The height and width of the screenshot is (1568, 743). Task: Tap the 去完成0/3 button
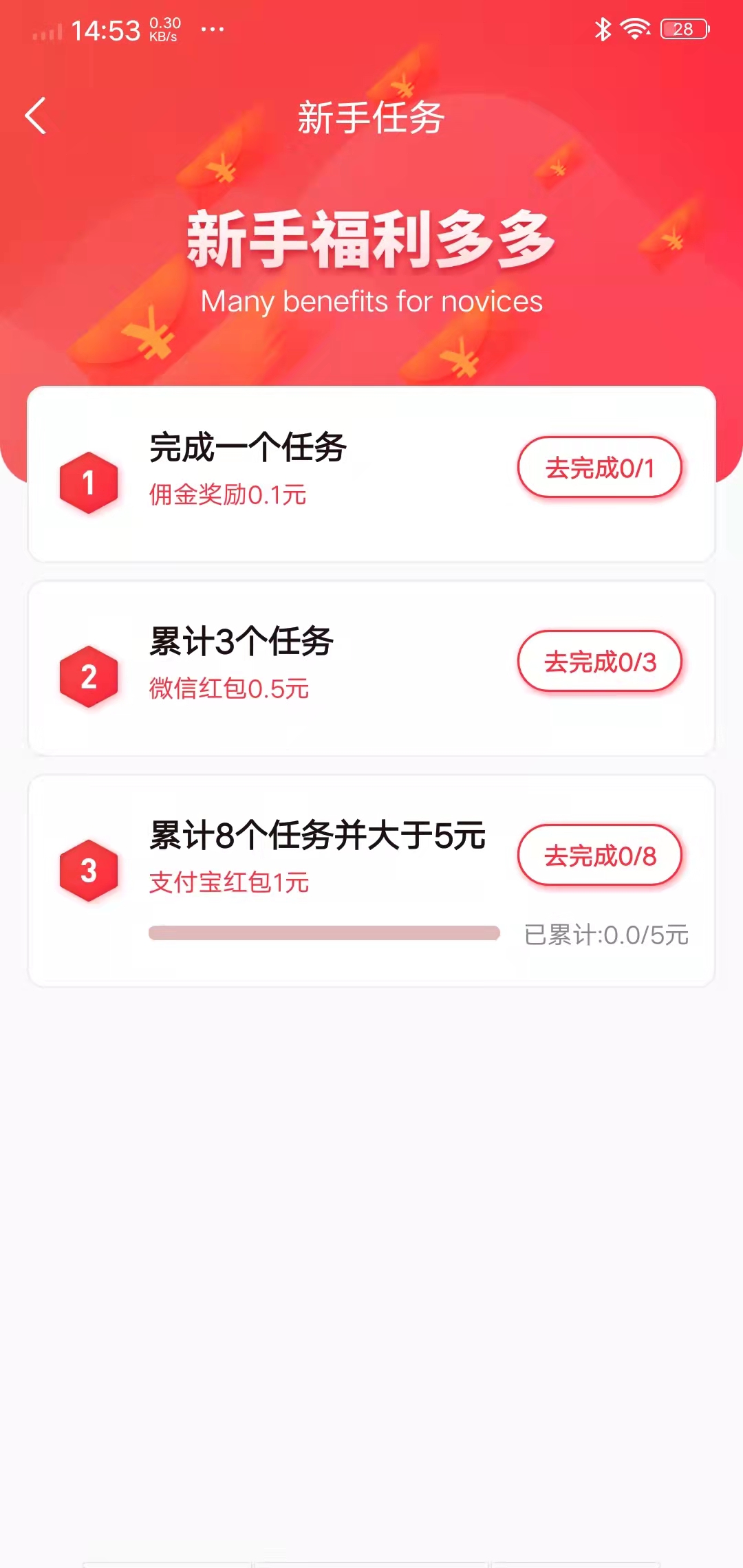click(600, 662)
